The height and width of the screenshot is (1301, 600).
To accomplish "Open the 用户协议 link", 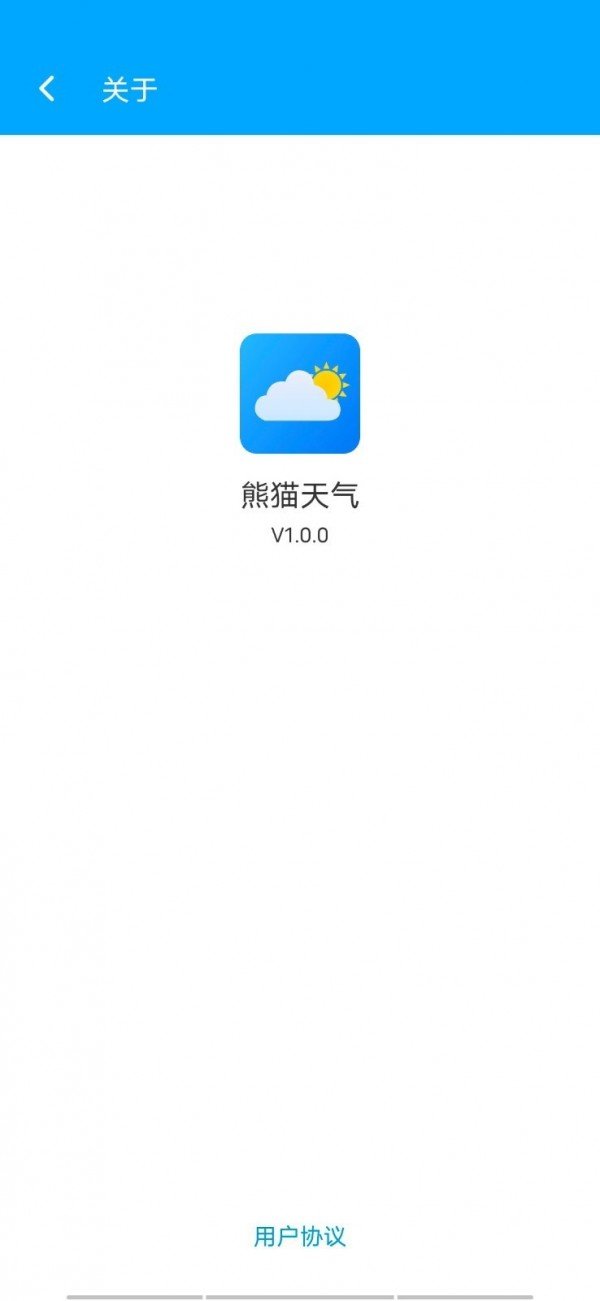I will [300, 1236].
